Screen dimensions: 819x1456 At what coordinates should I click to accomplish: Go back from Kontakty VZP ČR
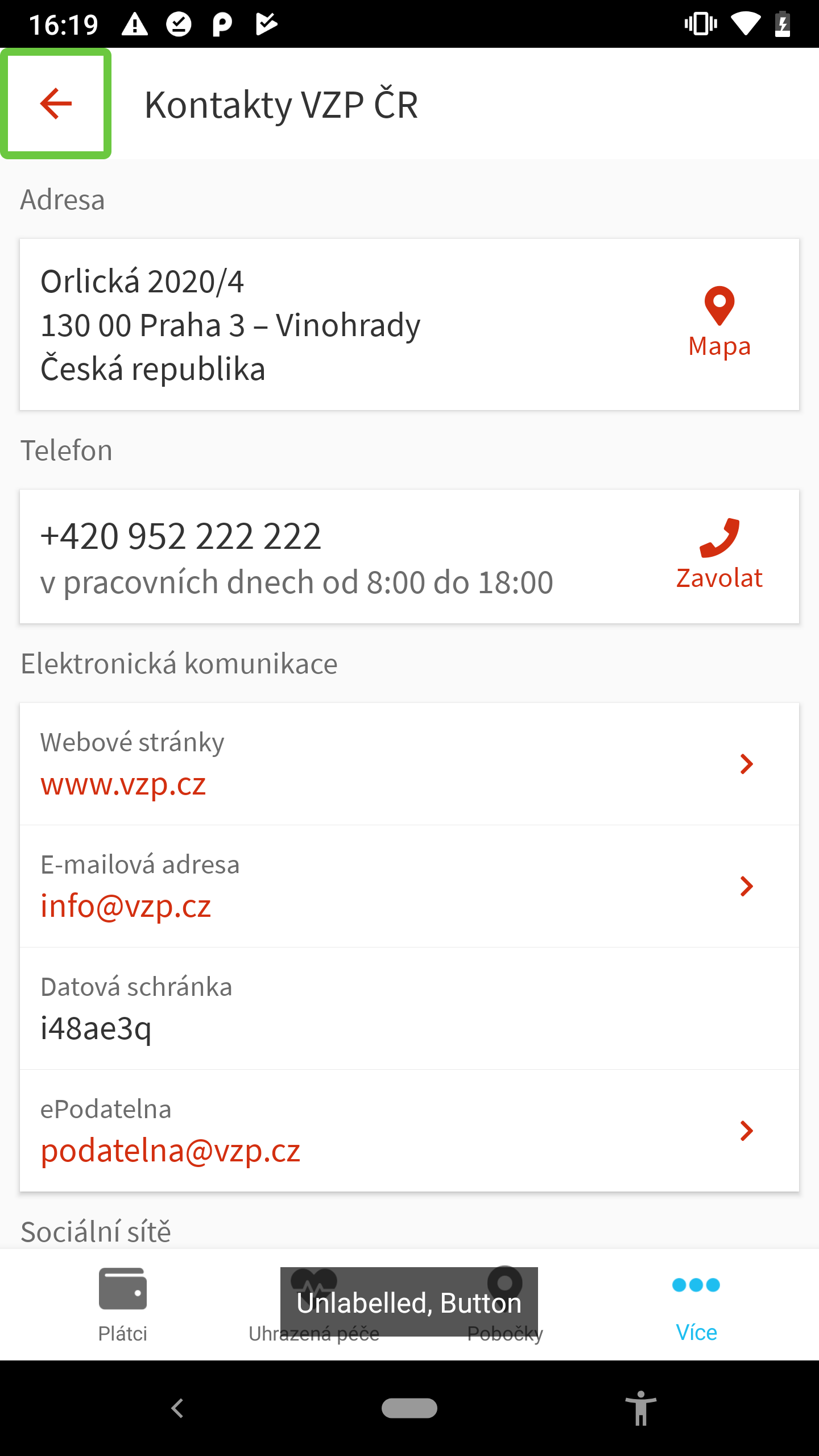click(56, 104)
